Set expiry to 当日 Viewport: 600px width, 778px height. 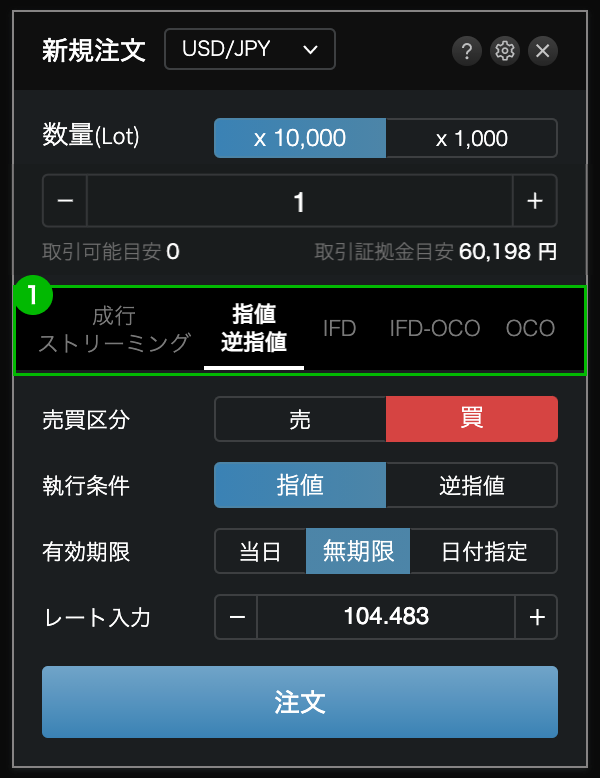(x=260, y=551)
